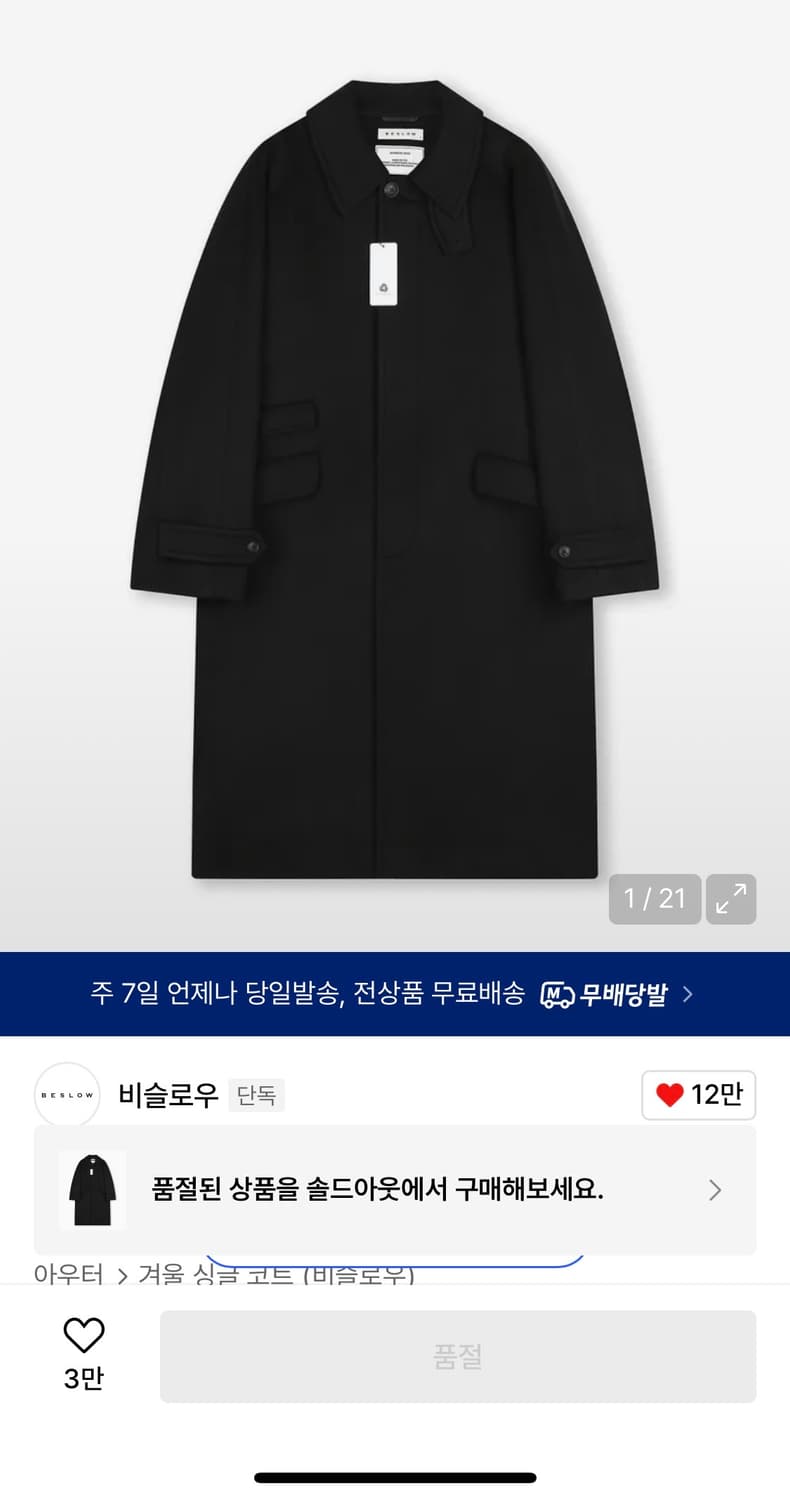Screen dimensions: 790x1500
Task: Click the 단독 badge next to the brand name
Action: coord(257,1095)
